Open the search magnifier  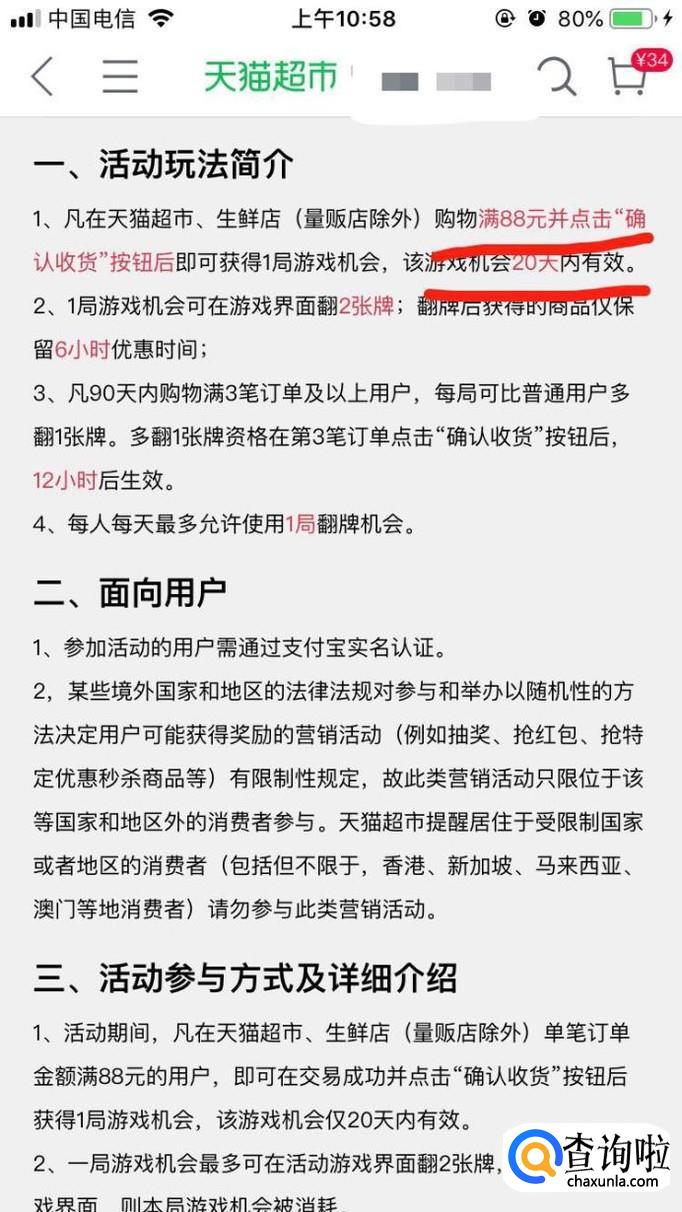point(555,76)
